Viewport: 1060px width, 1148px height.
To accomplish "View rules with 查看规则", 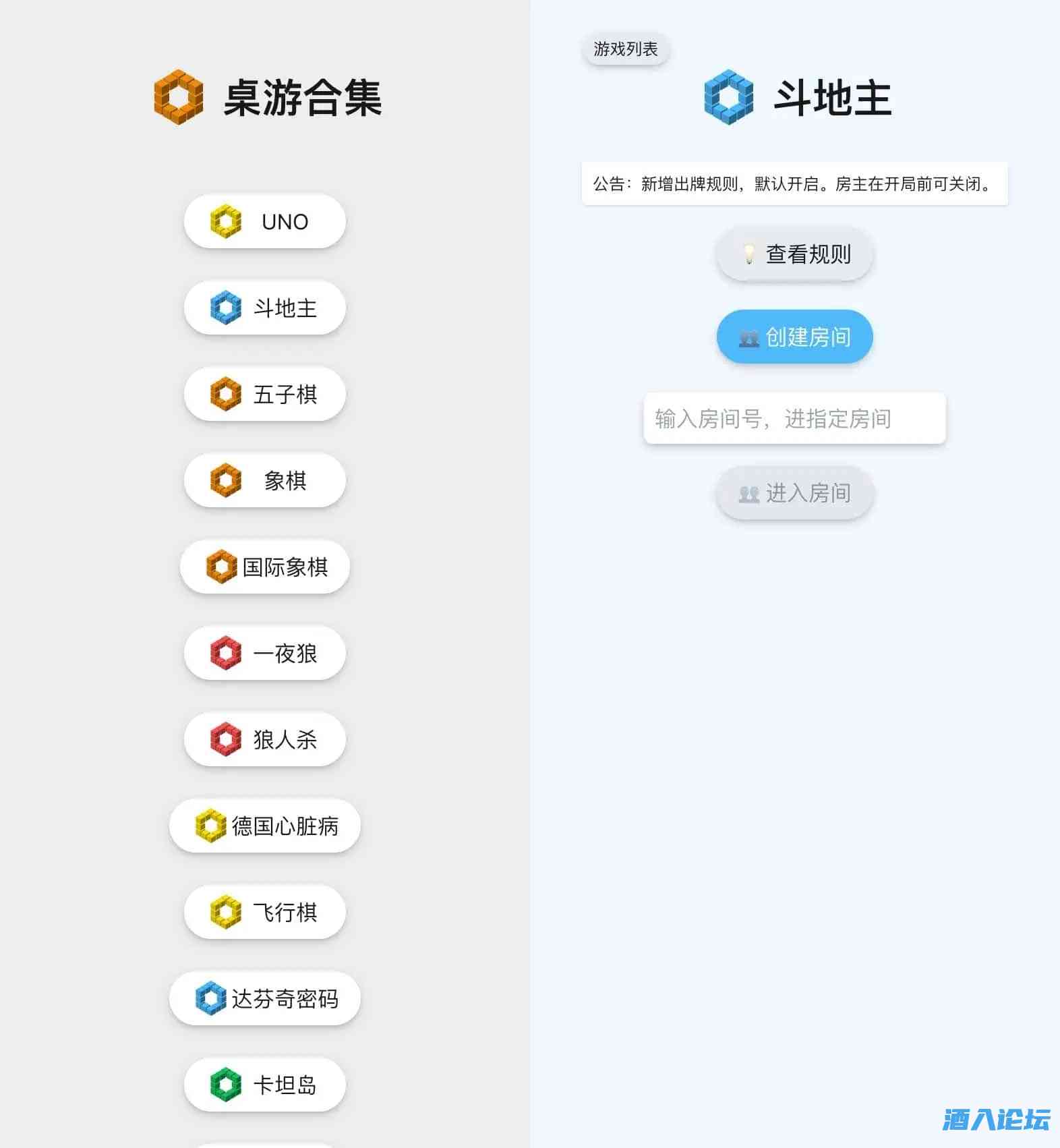I will coord(794,254).
